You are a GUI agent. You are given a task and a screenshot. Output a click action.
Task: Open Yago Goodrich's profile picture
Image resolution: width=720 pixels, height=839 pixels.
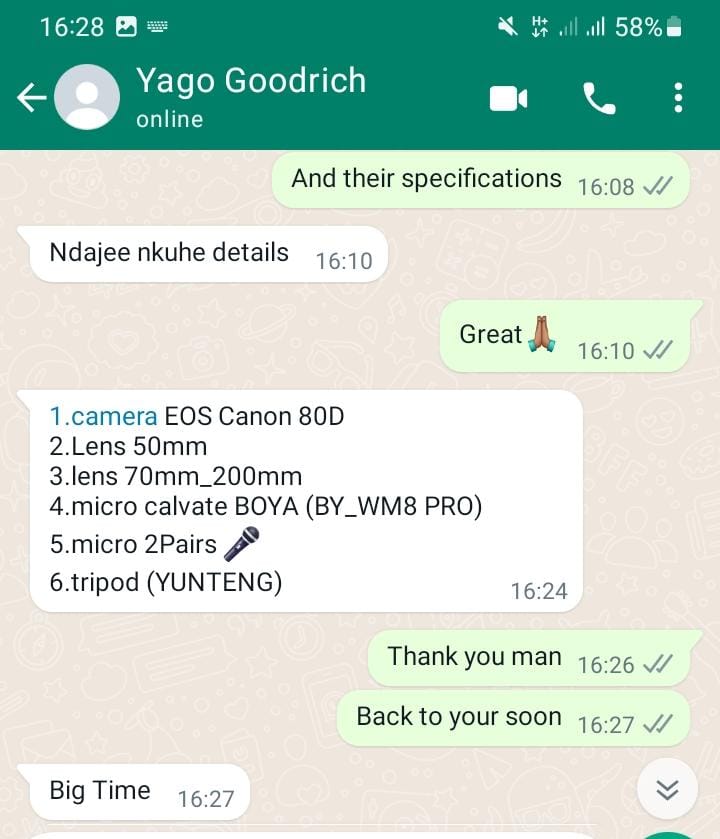87,98
